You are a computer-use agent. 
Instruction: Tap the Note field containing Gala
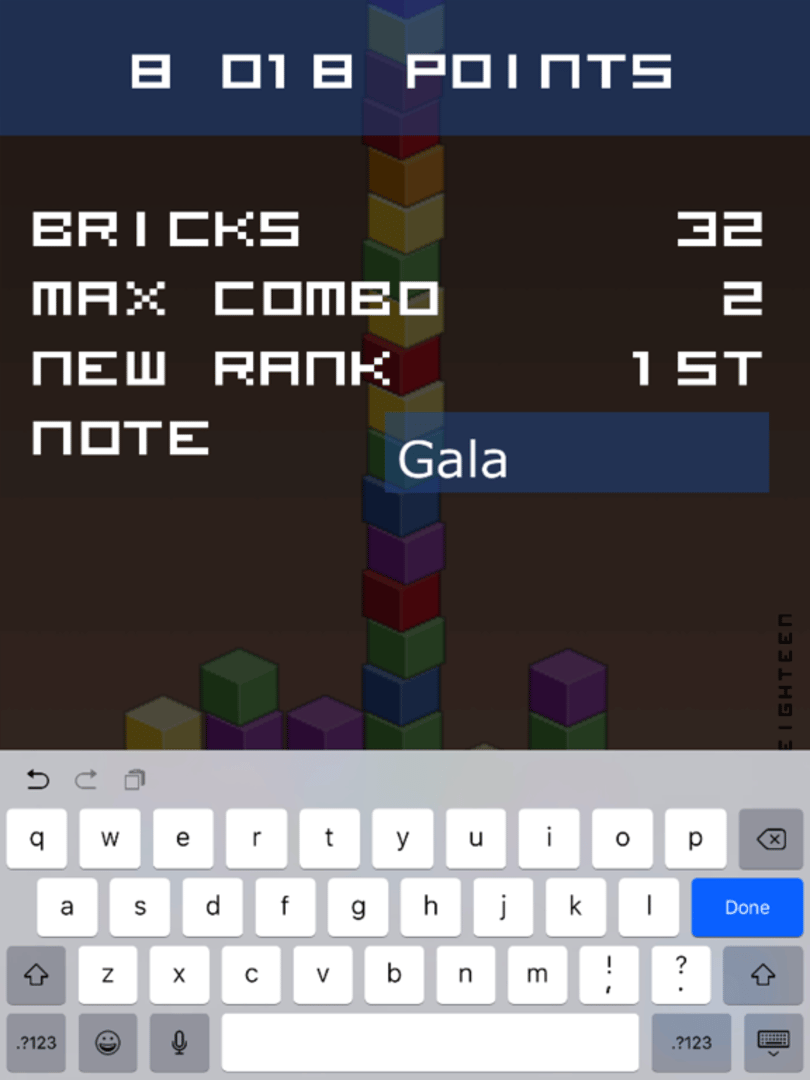point(577,453)
